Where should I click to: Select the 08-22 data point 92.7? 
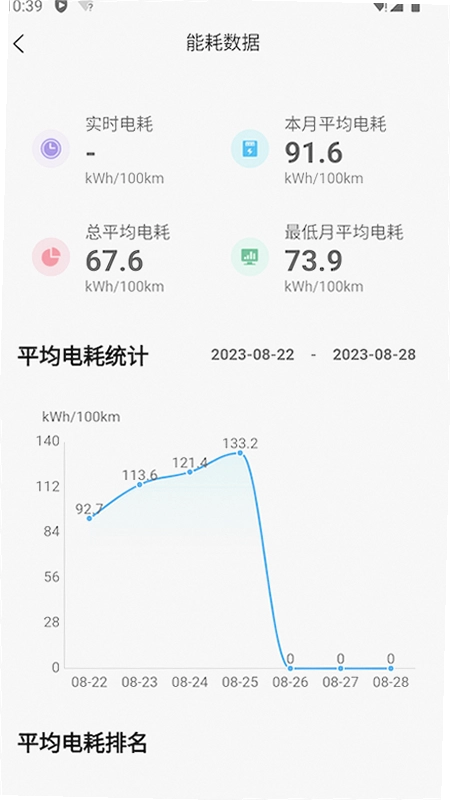[x=89, y=518]
